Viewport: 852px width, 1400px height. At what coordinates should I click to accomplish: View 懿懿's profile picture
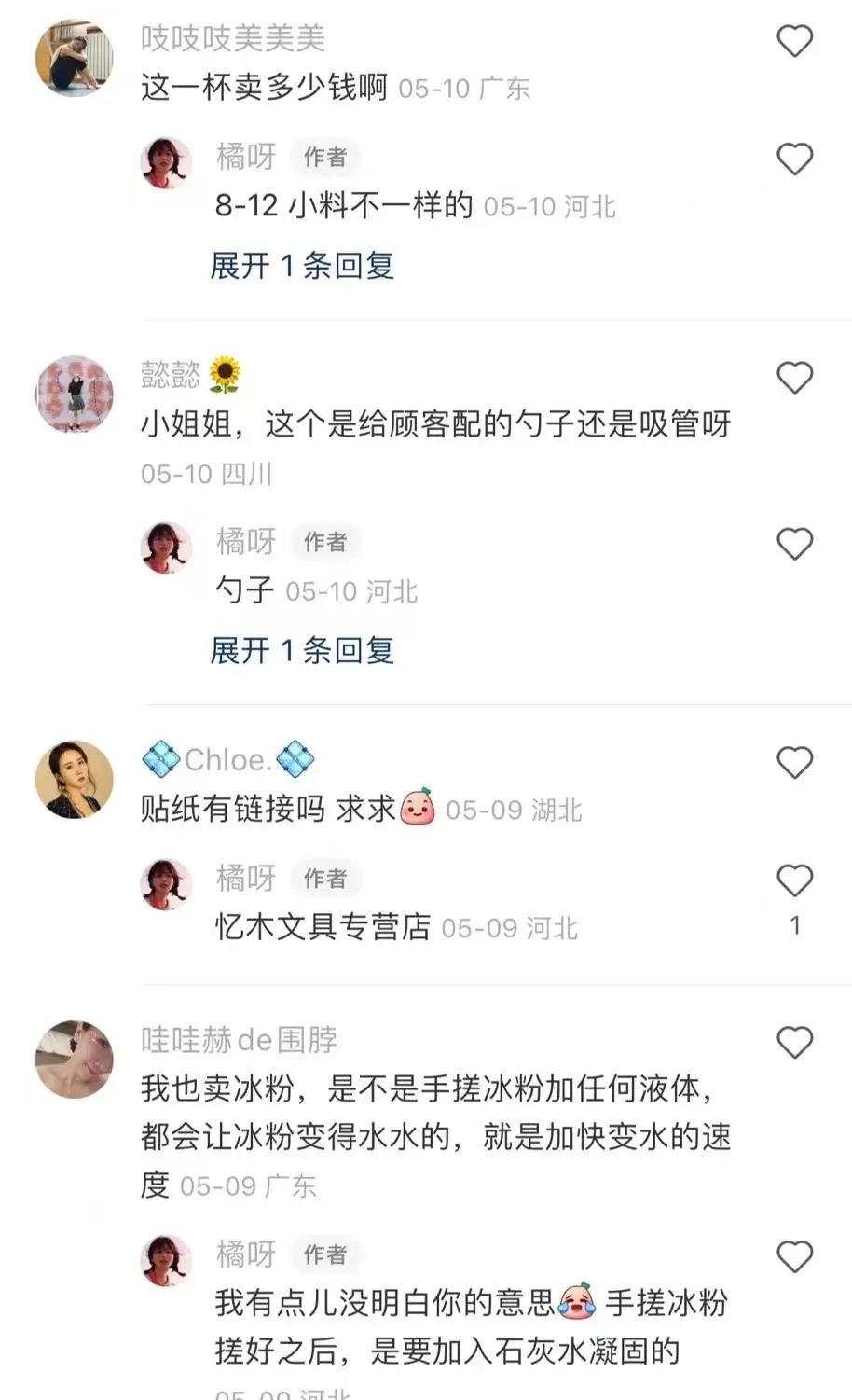click(x=75, y=394)
